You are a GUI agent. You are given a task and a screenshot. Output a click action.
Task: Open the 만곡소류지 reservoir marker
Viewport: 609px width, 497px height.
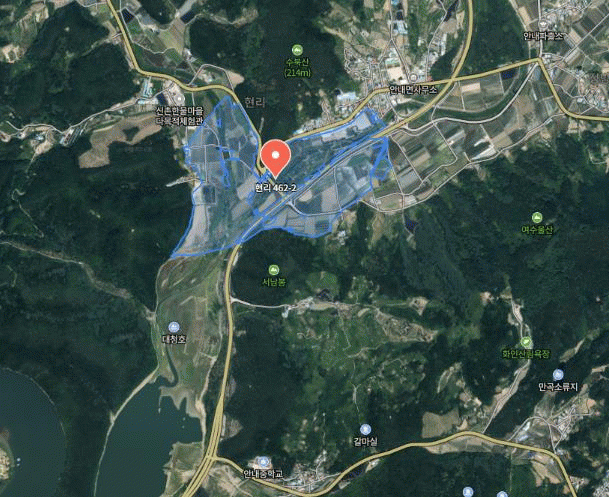pos(558,374)
